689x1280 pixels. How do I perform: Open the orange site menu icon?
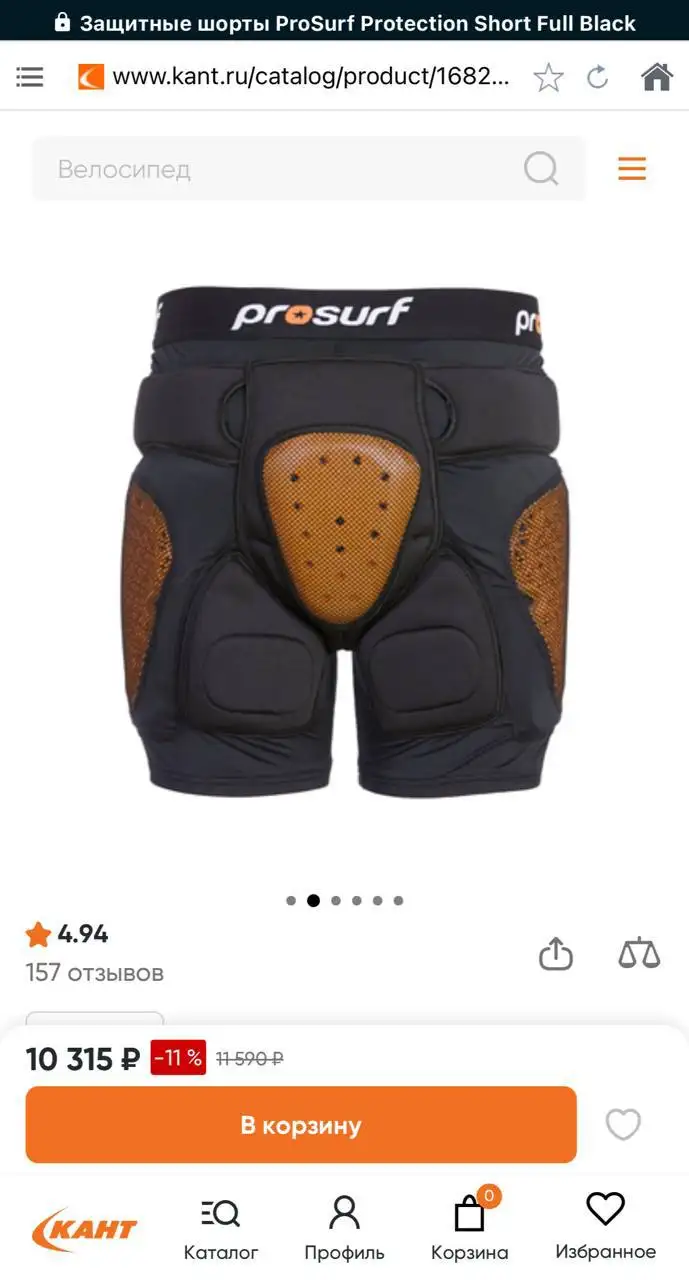click(x=632, y=169)
